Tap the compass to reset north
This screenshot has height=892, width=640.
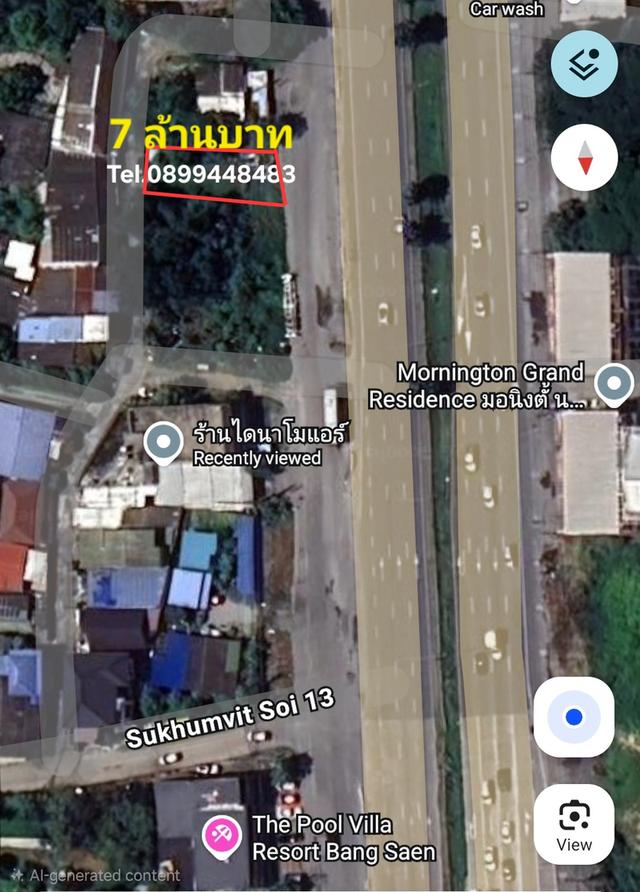pos(584,157)
